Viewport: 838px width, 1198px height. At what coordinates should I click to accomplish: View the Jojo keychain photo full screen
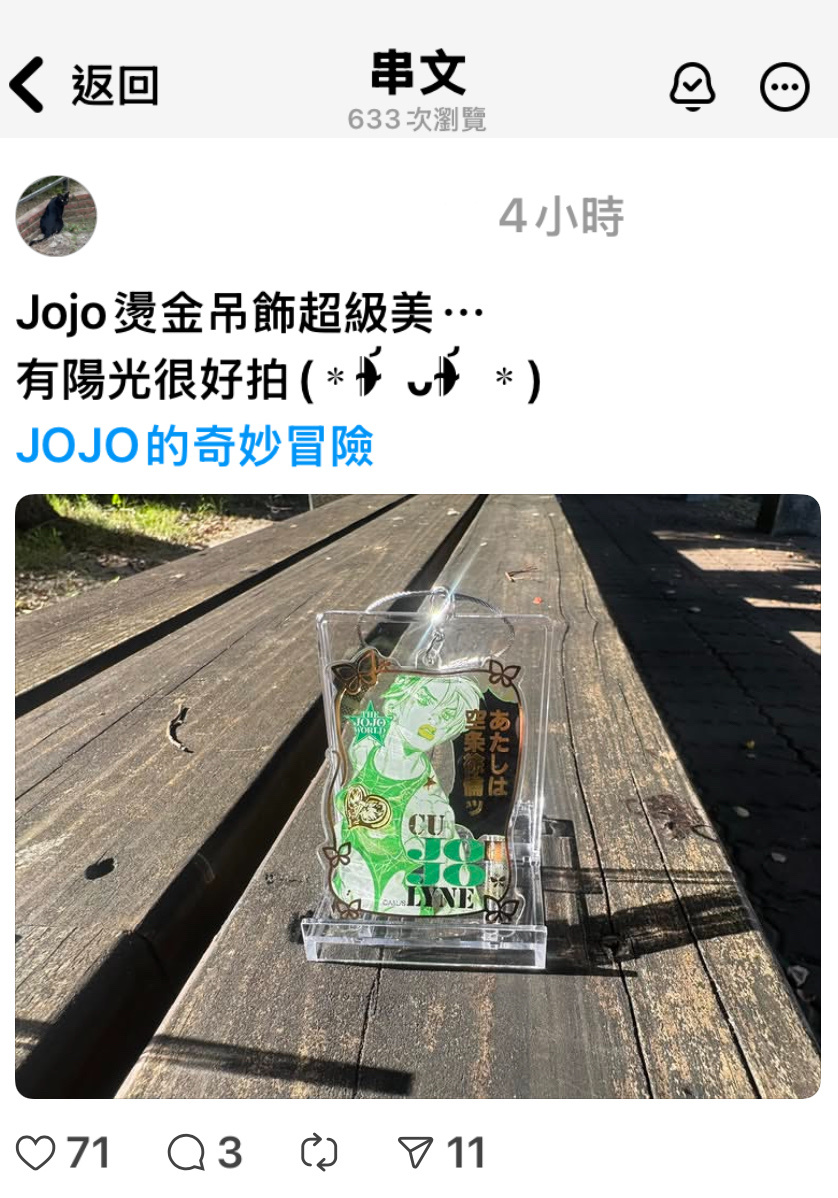[418, 796]
